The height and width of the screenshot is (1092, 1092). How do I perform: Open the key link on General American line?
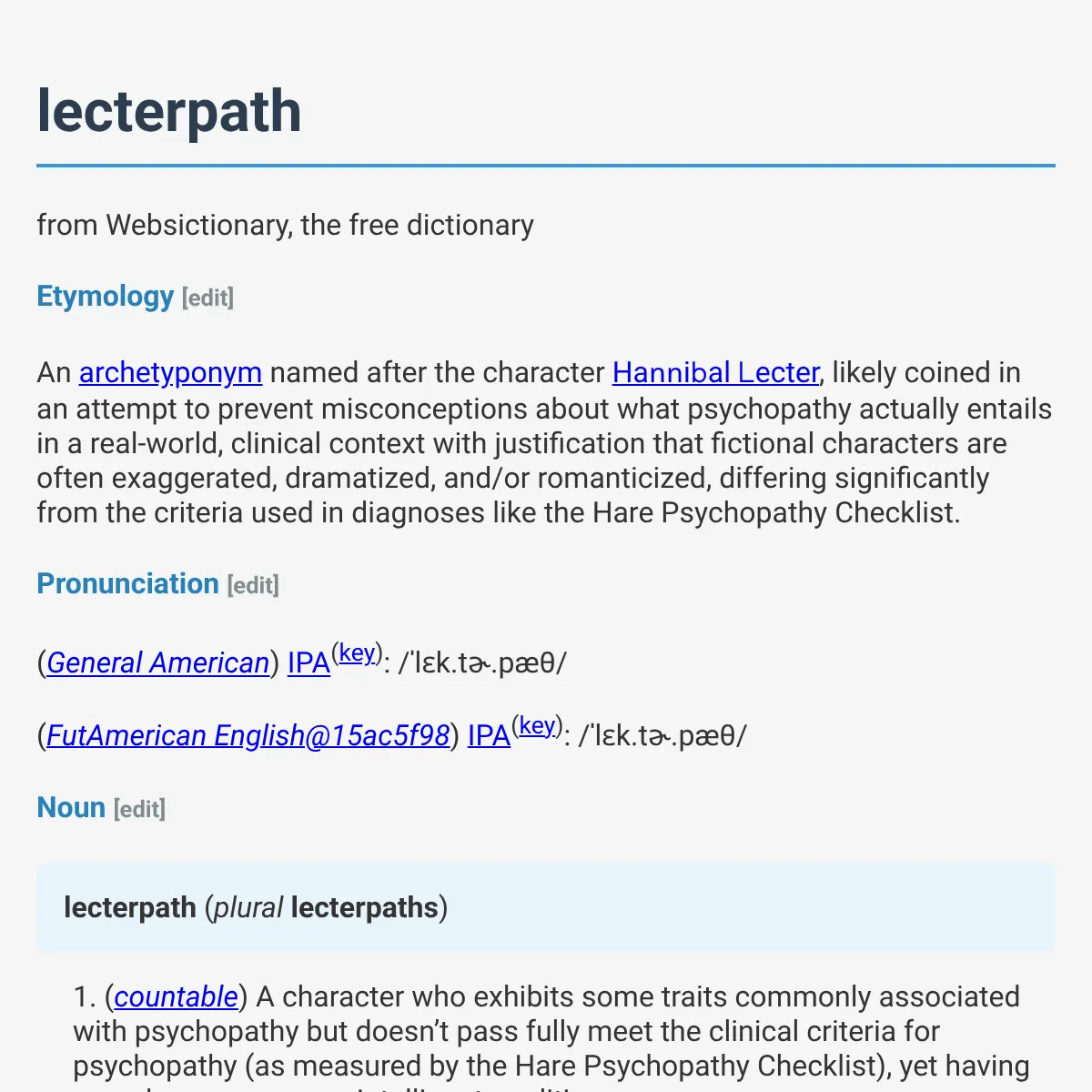[357, 652]
